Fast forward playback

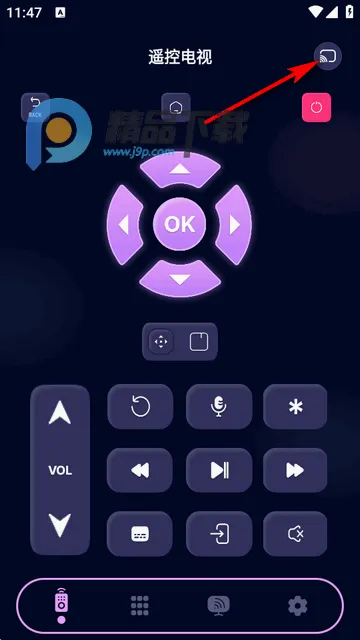point(295,470)
